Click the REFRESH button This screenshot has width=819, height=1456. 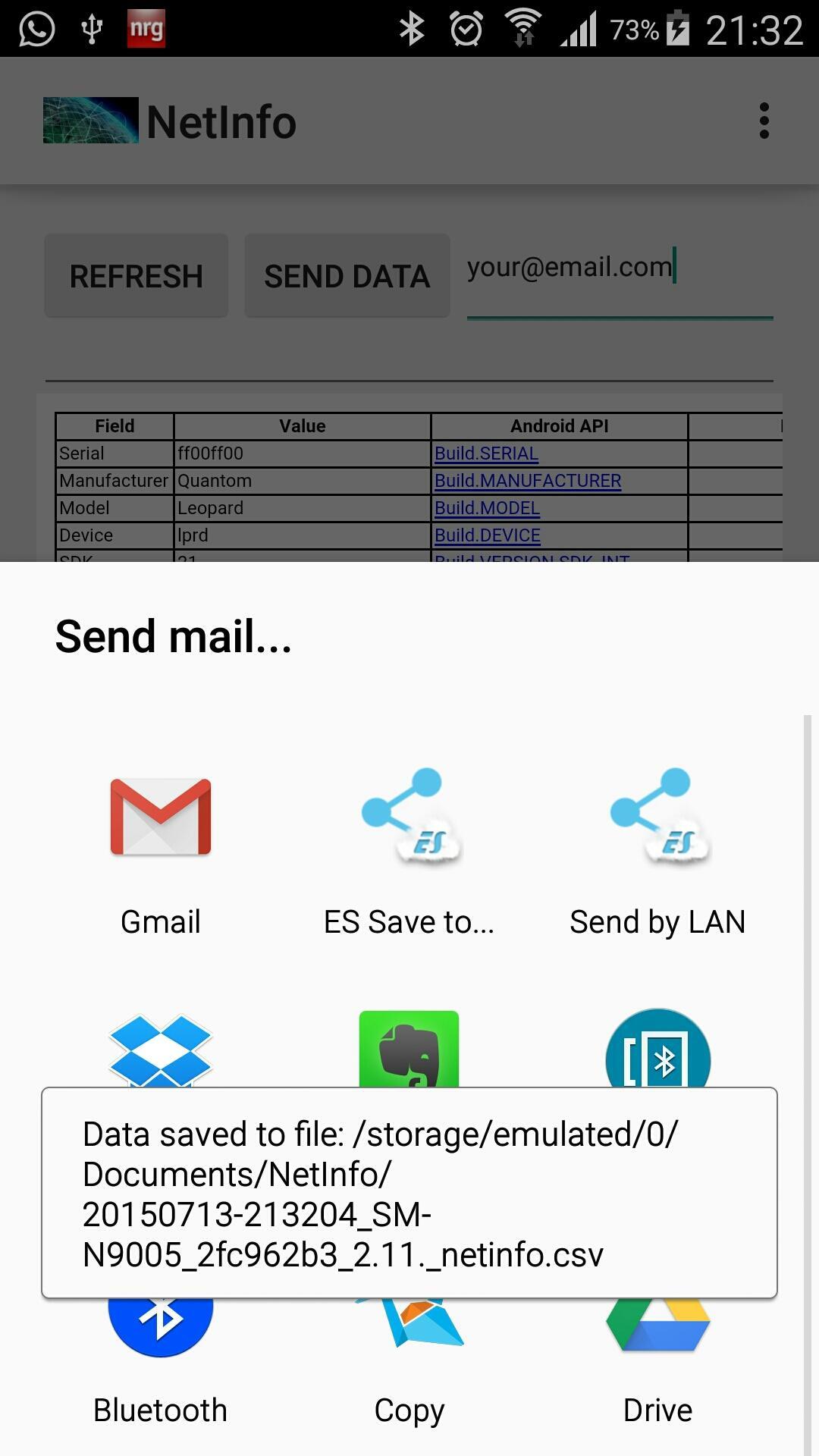(x=136, y=275)
